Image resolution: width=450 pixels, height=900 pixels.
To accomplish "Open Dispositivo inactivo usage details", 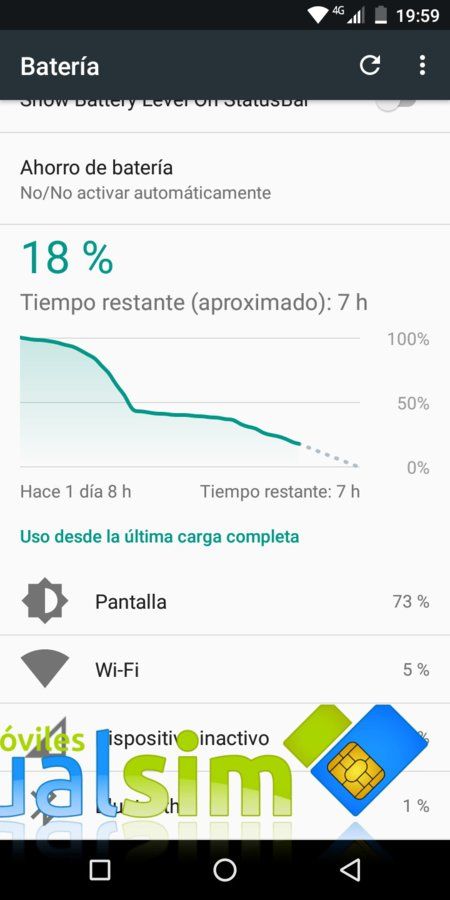I will (225, 737).
